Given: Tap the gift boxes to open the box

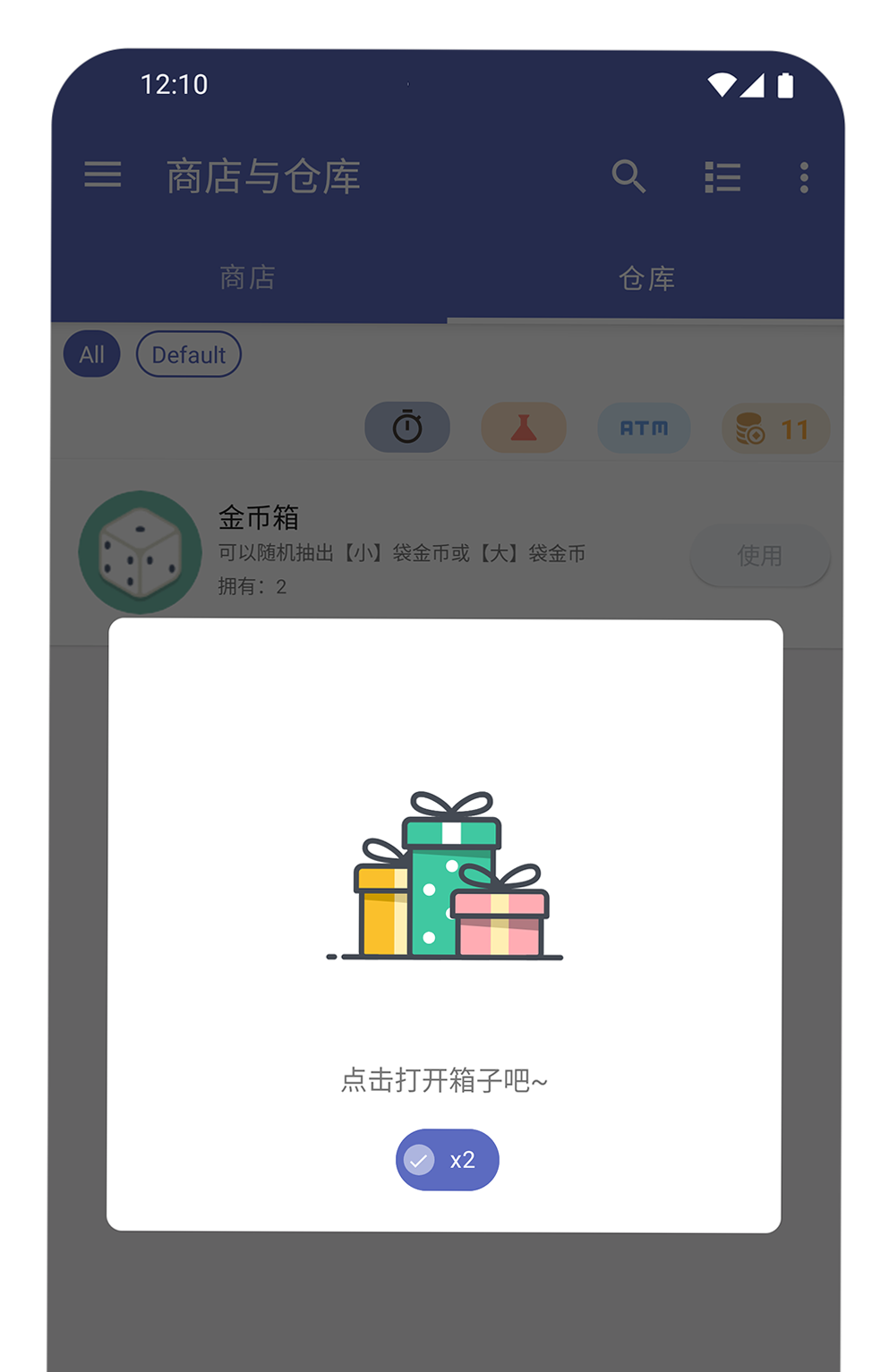Looking at the screenshot, I should (445, 875).
